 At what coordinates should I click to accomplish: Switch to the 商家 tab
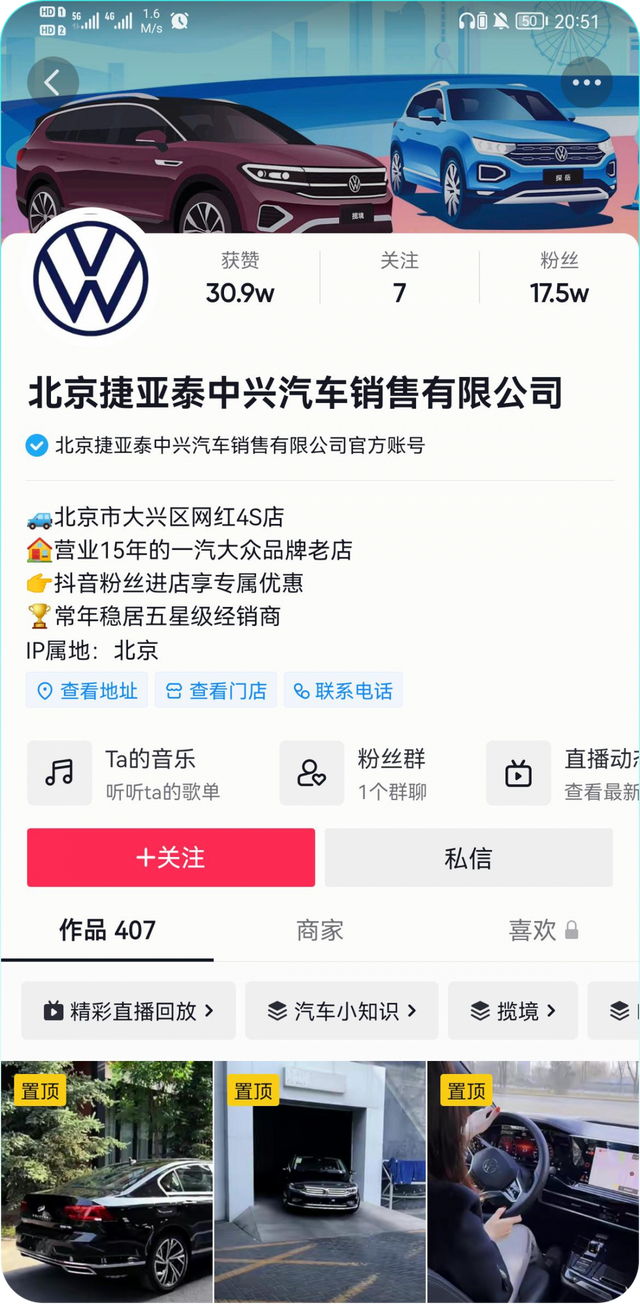pyautogui.click(x=320, y=930)
